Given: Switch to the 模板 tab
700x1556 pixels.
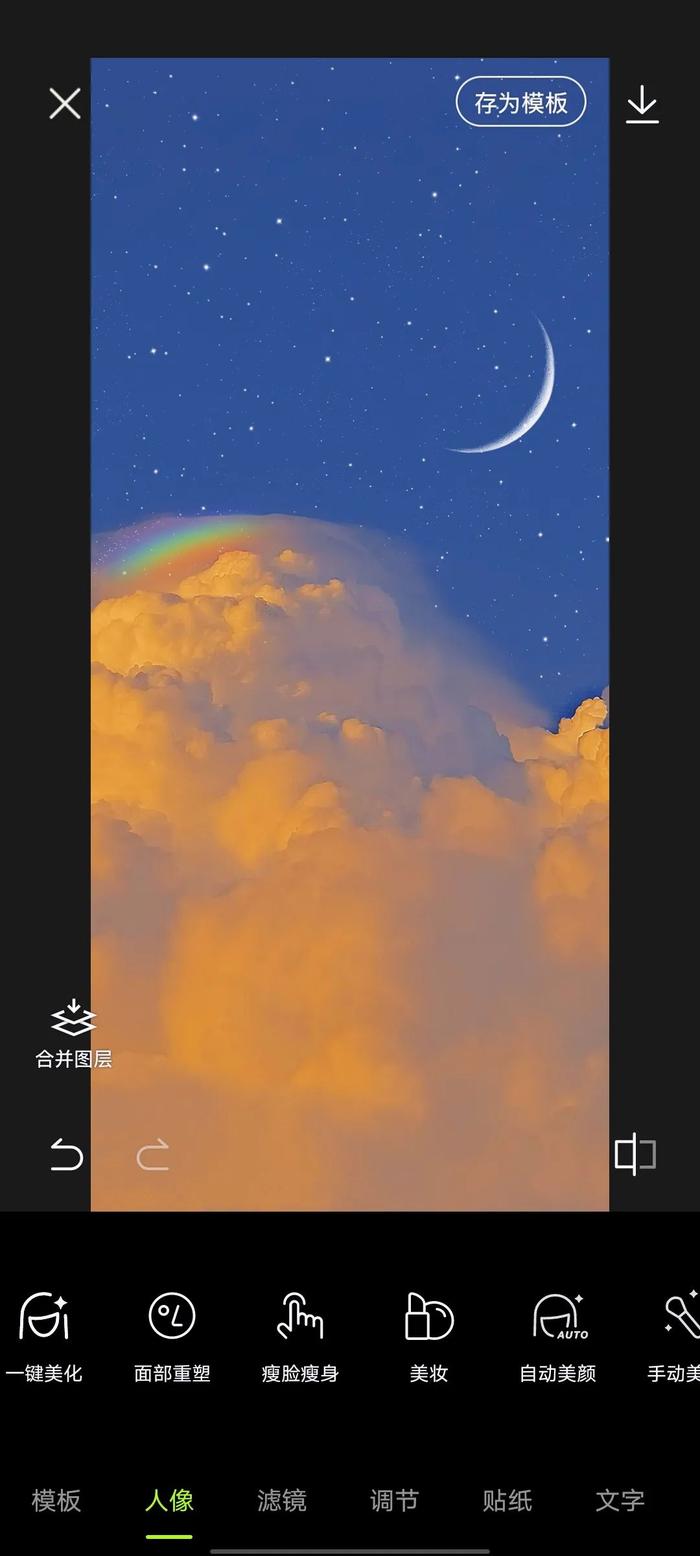Looking at the screenshot, I should pos(56,1500).
